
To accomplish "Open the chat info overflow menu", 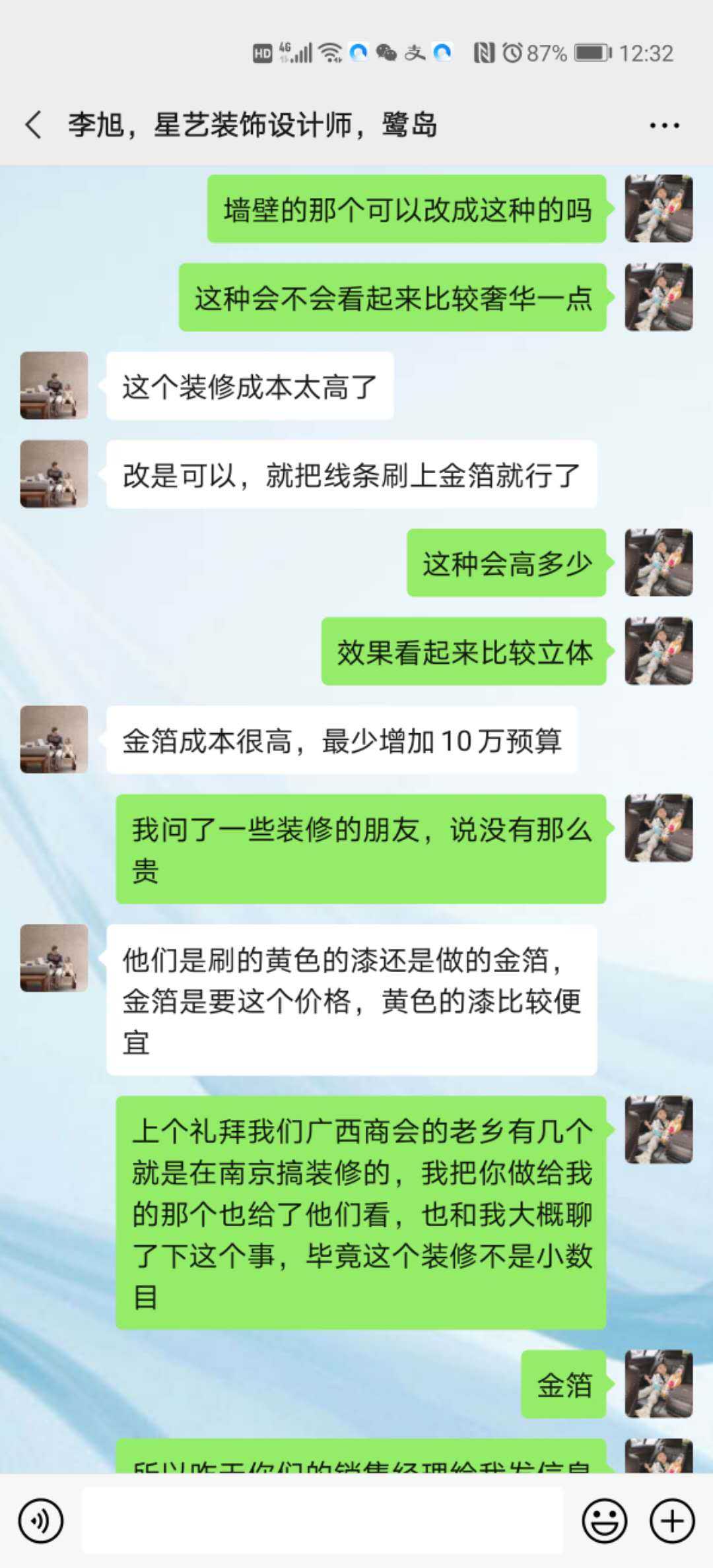I will click(663, 125).
